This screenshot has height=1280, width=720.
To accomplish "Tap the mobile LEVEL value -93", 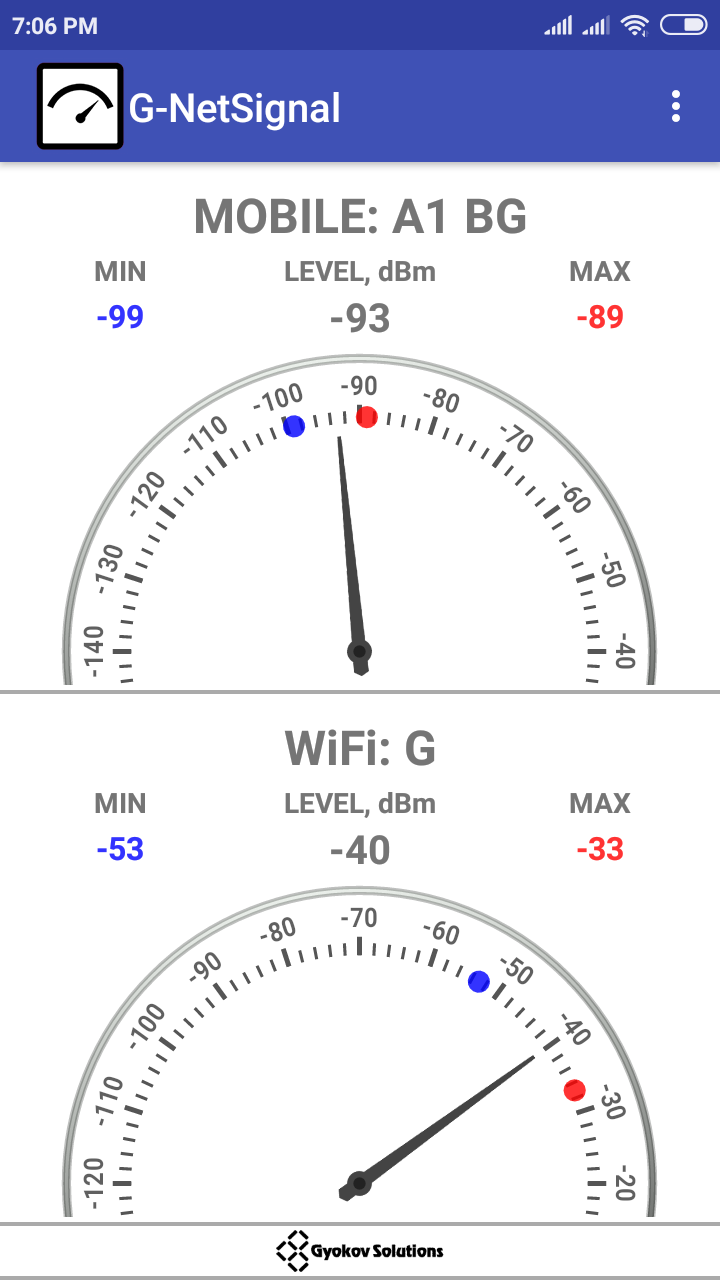I will (357, 318).
